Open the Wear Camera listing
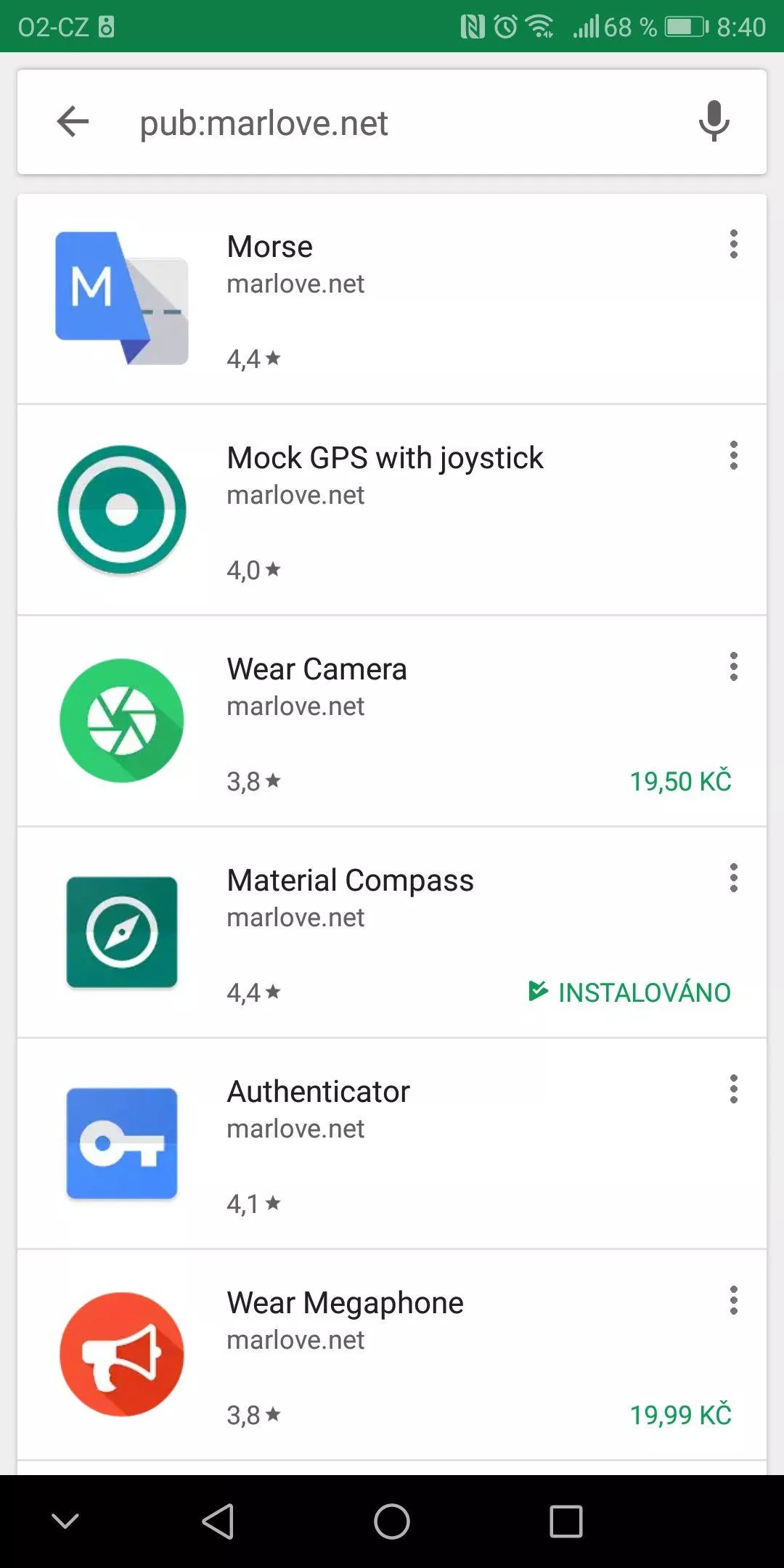This screenshot has width=784, height=1568. (392, 722)
